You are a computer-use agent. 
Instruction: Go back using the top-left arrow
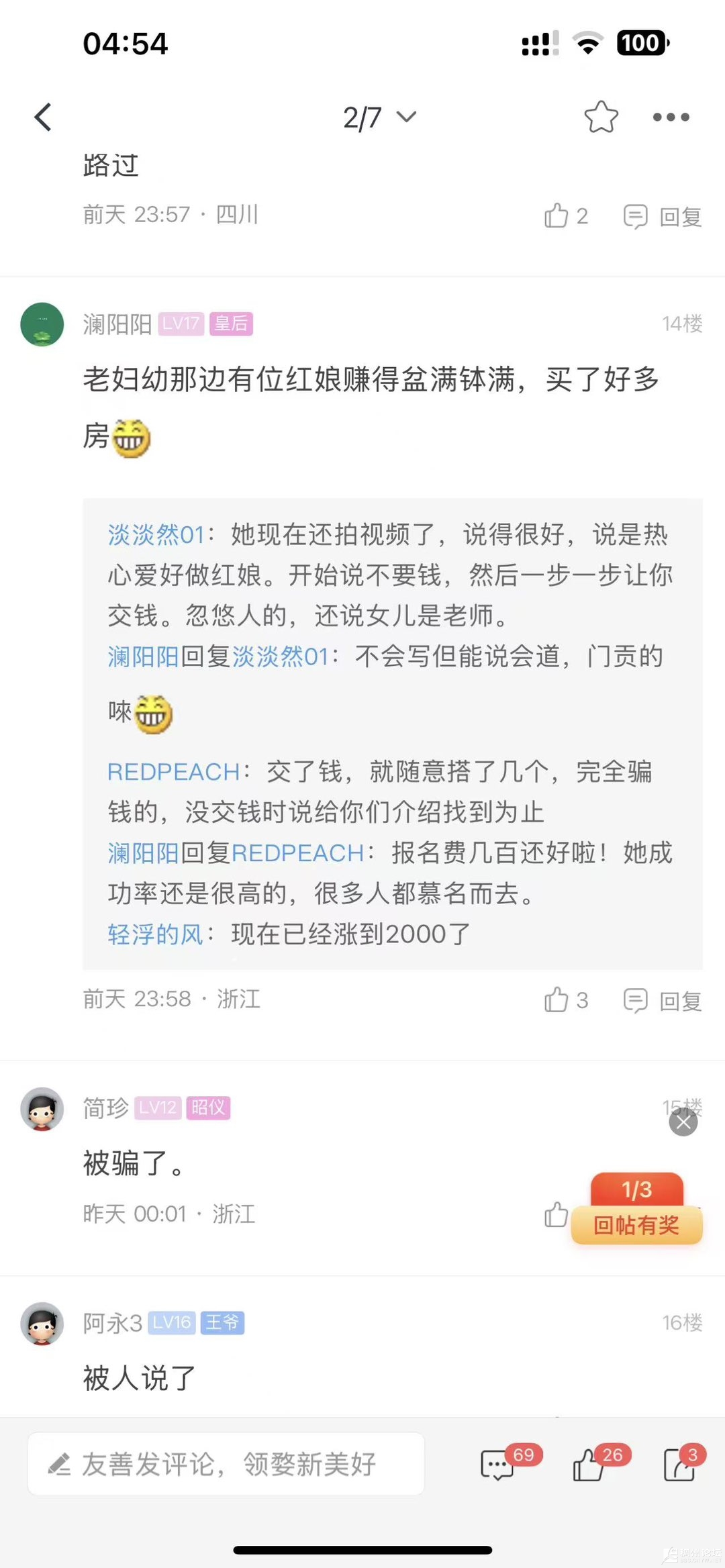pos(44,117)
